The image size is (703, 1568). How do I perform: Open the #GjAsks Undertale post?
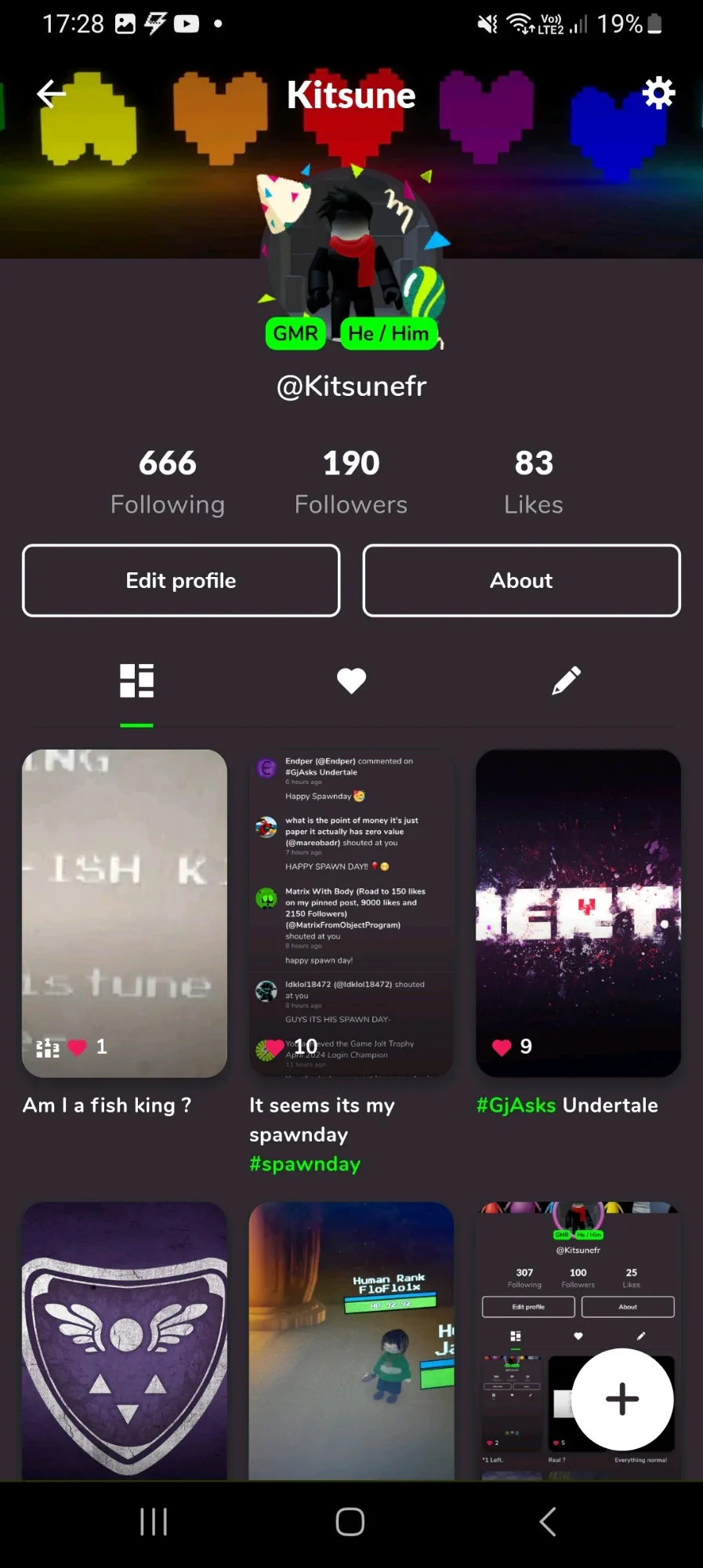[578, 913]
